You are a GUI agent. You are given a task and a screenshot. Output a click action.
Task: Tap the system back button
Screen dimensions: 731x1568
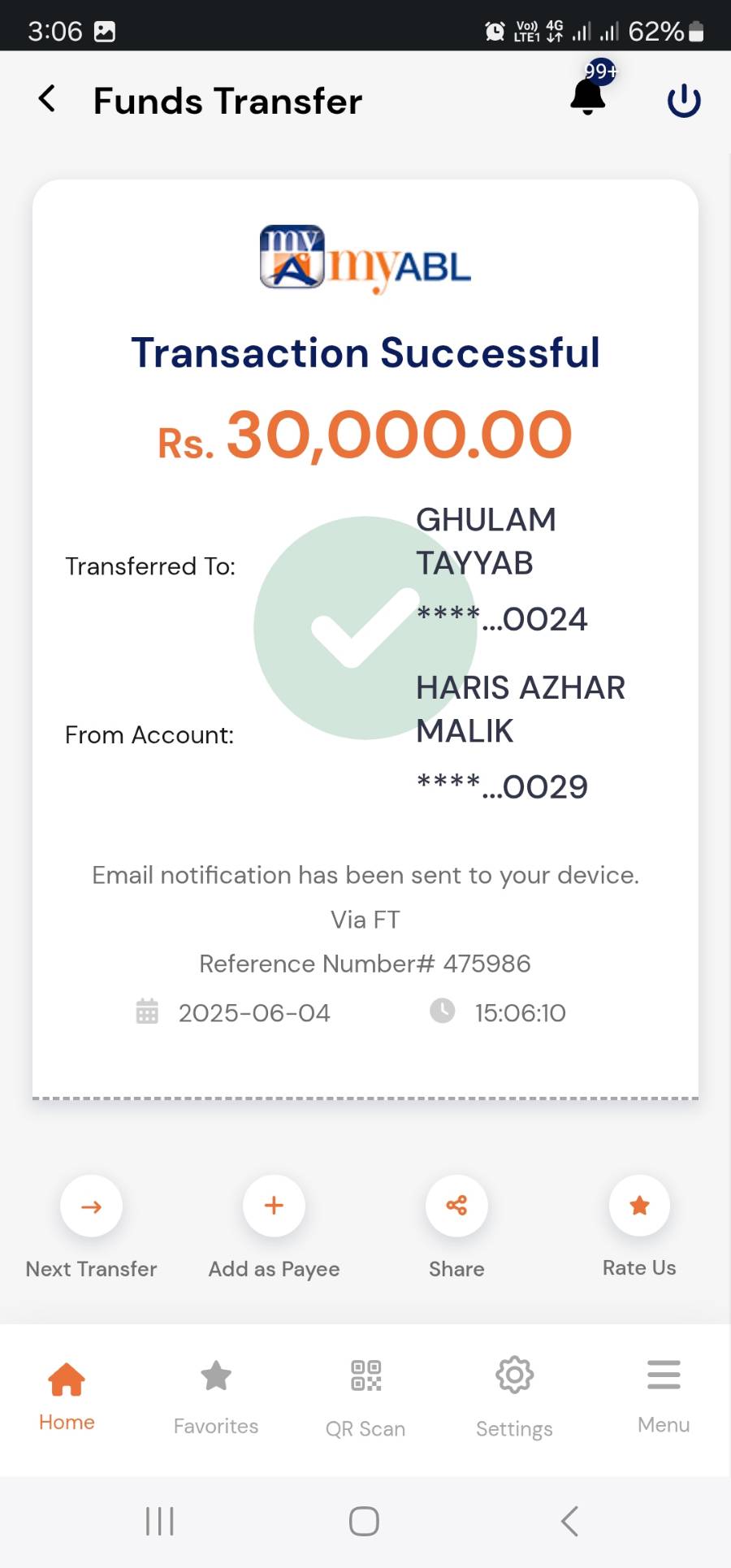570,1521
